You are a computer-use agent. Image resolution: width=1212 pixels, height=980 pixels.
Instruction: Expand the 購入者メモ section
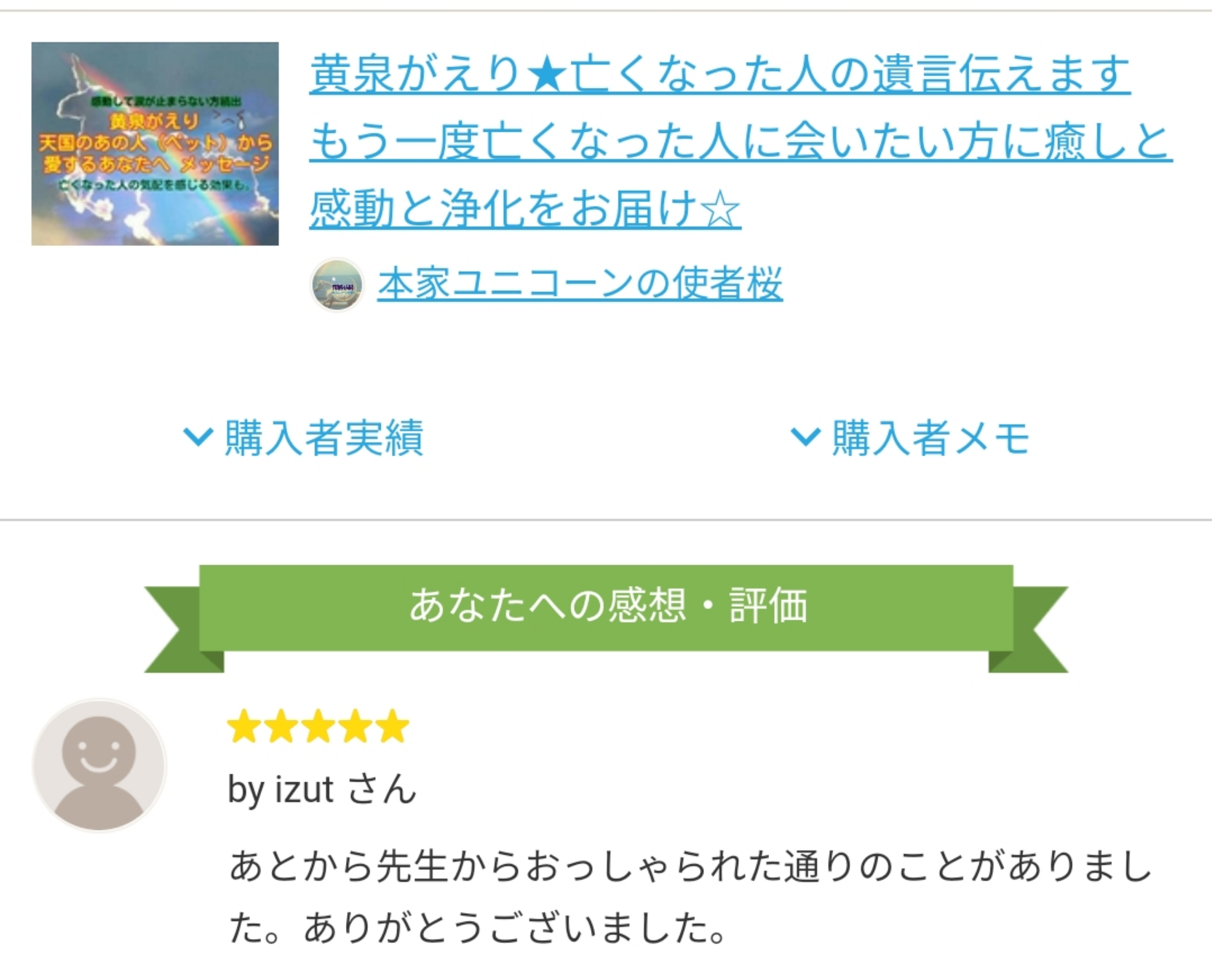click(911, 437)
